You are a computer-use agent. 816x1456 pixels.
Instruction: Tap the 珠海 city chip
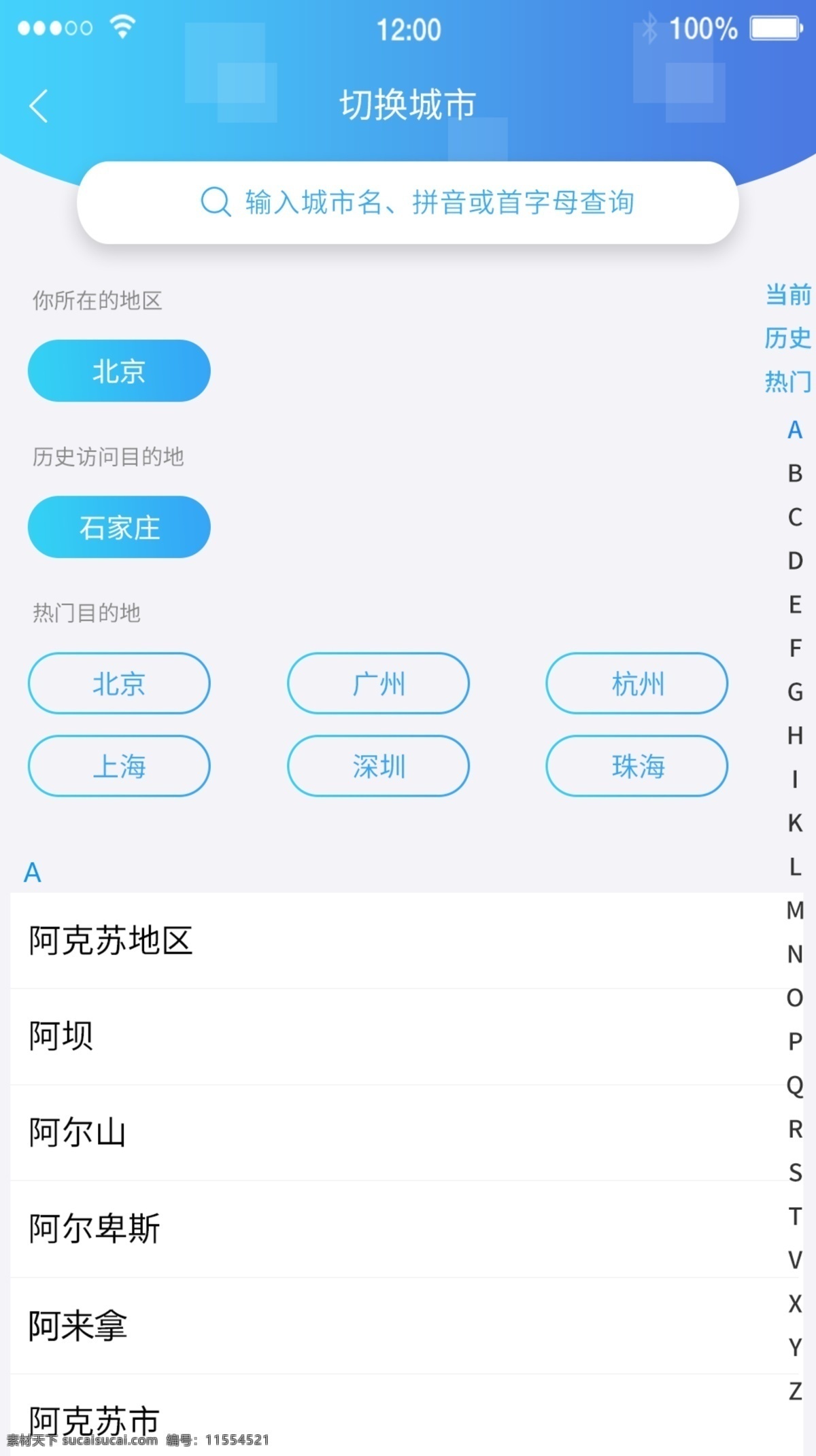pyautogui.click(x=637, y=766)
